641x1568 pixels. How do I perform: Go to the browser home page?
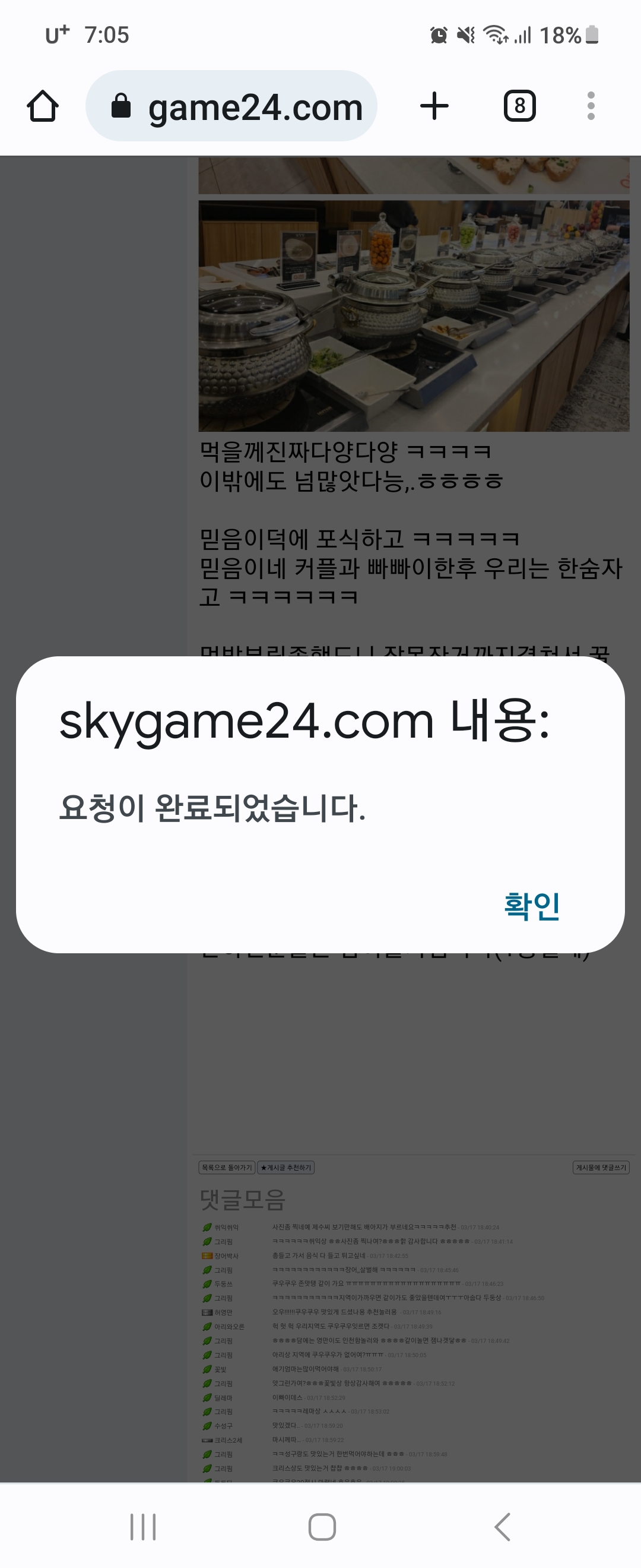pos(43,106)
